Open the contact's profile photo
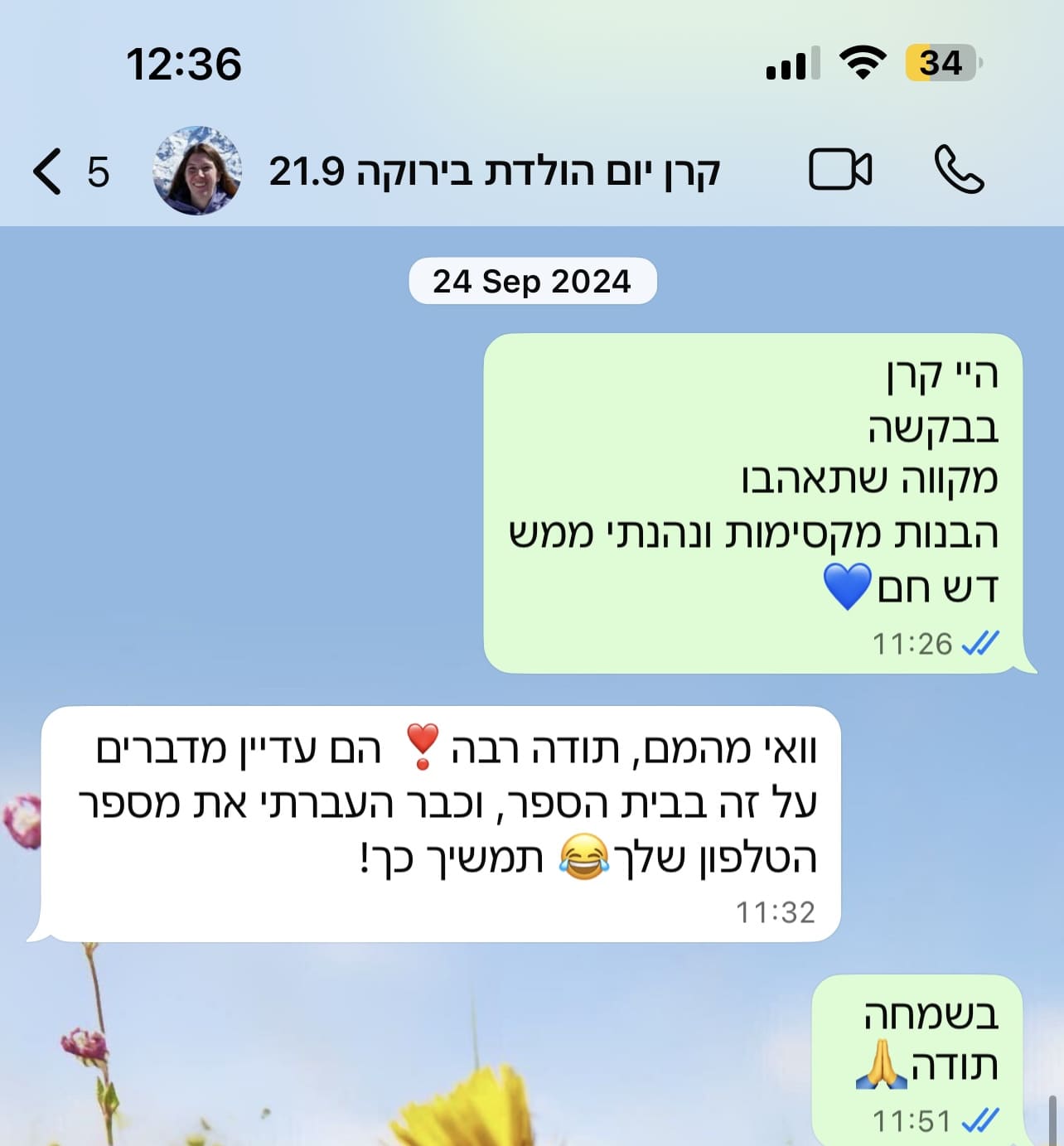This screenshot has width=1064, height=1146. 197,172
